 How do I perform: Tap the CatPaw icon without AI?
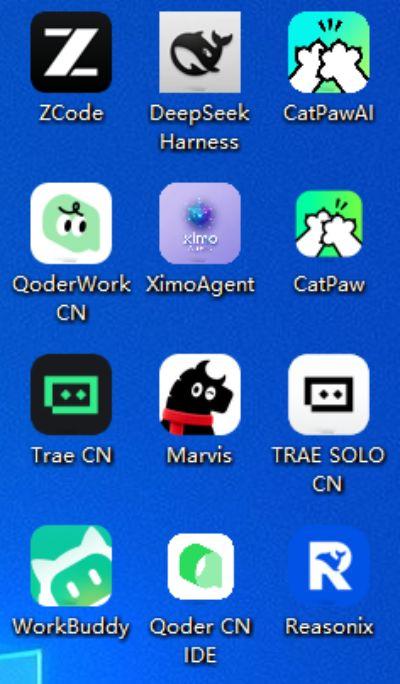pos(328,223)
